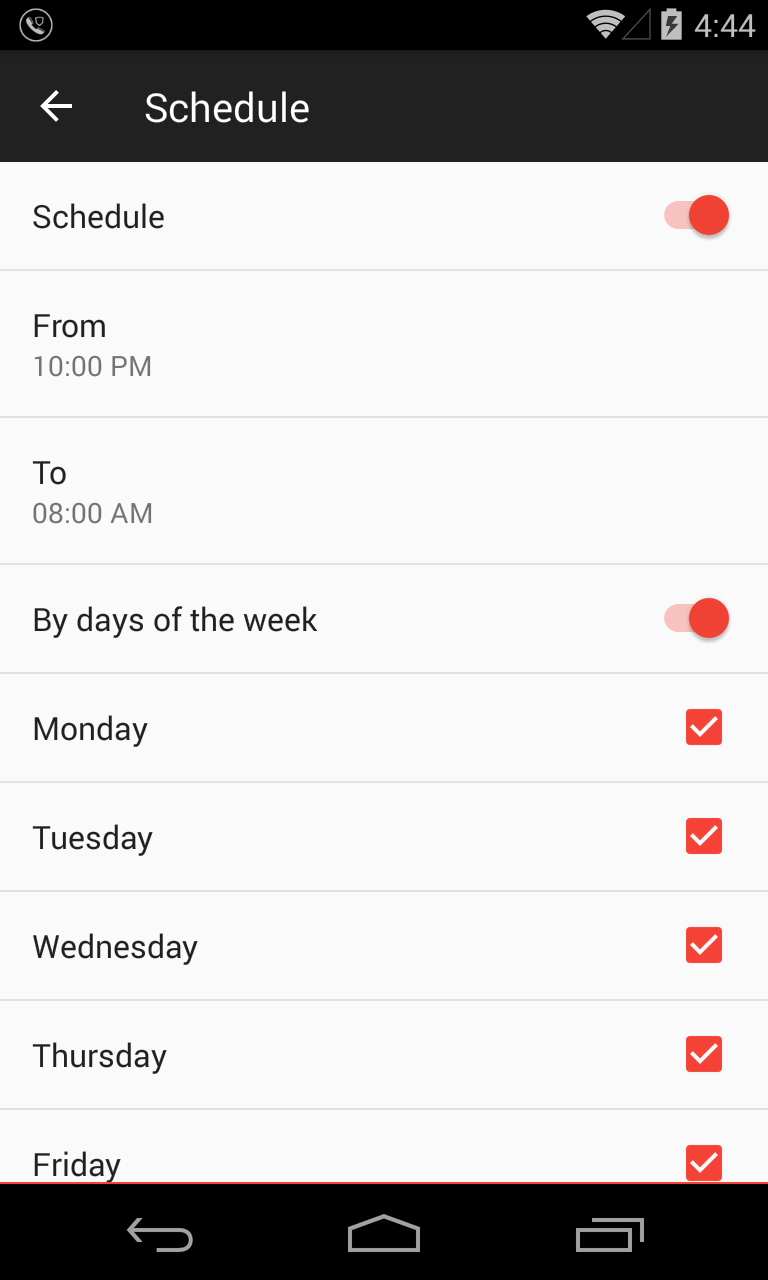Image resolution: width=768 pixels, height=1280 pixels.
Task: Tap the system home button
Action: pyautogui.click(x=384, y=1234)
